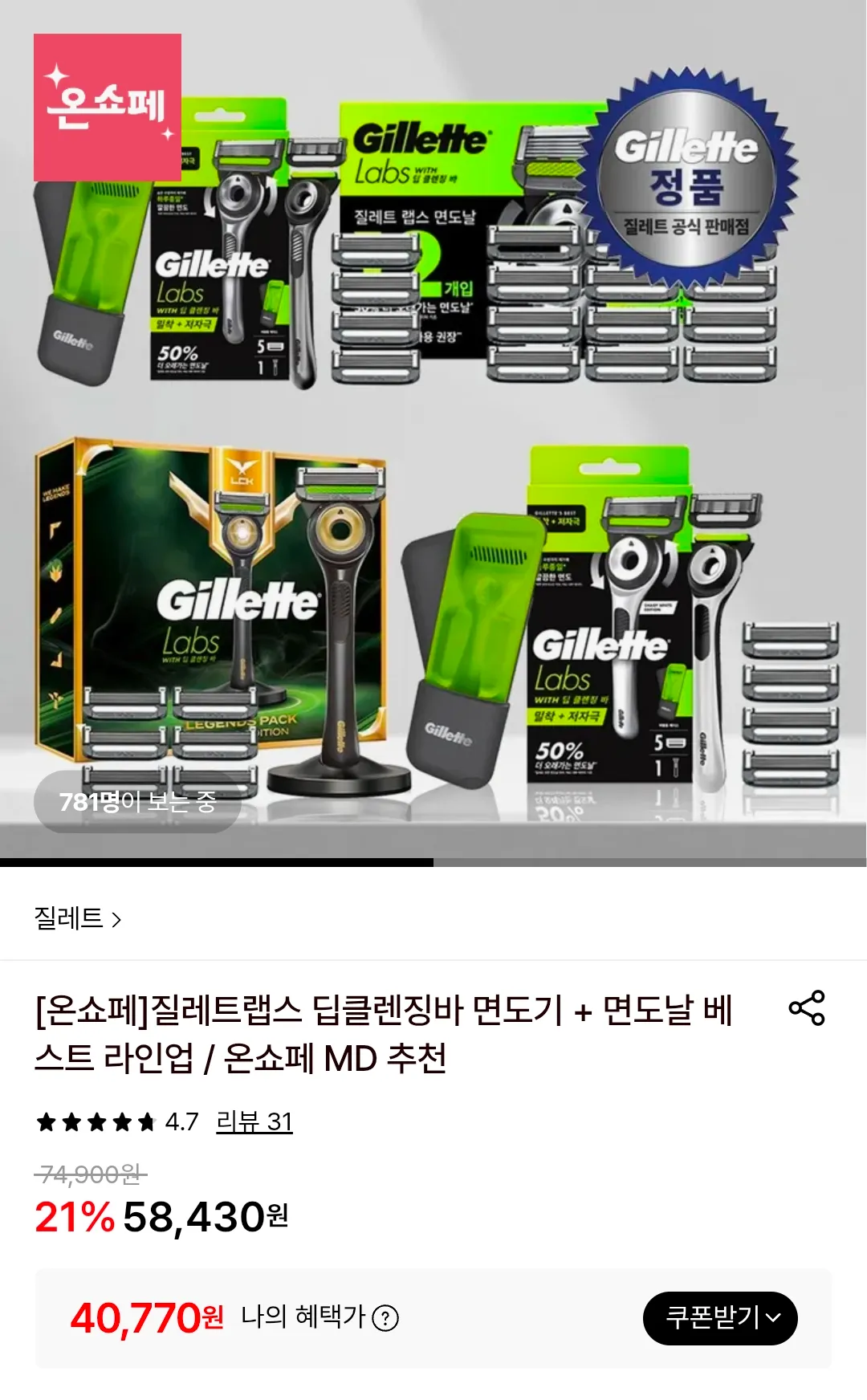Open the 질레트 brand link
Image resolution: width=867 pixels, height=1400 pixels.
[77, 918]
